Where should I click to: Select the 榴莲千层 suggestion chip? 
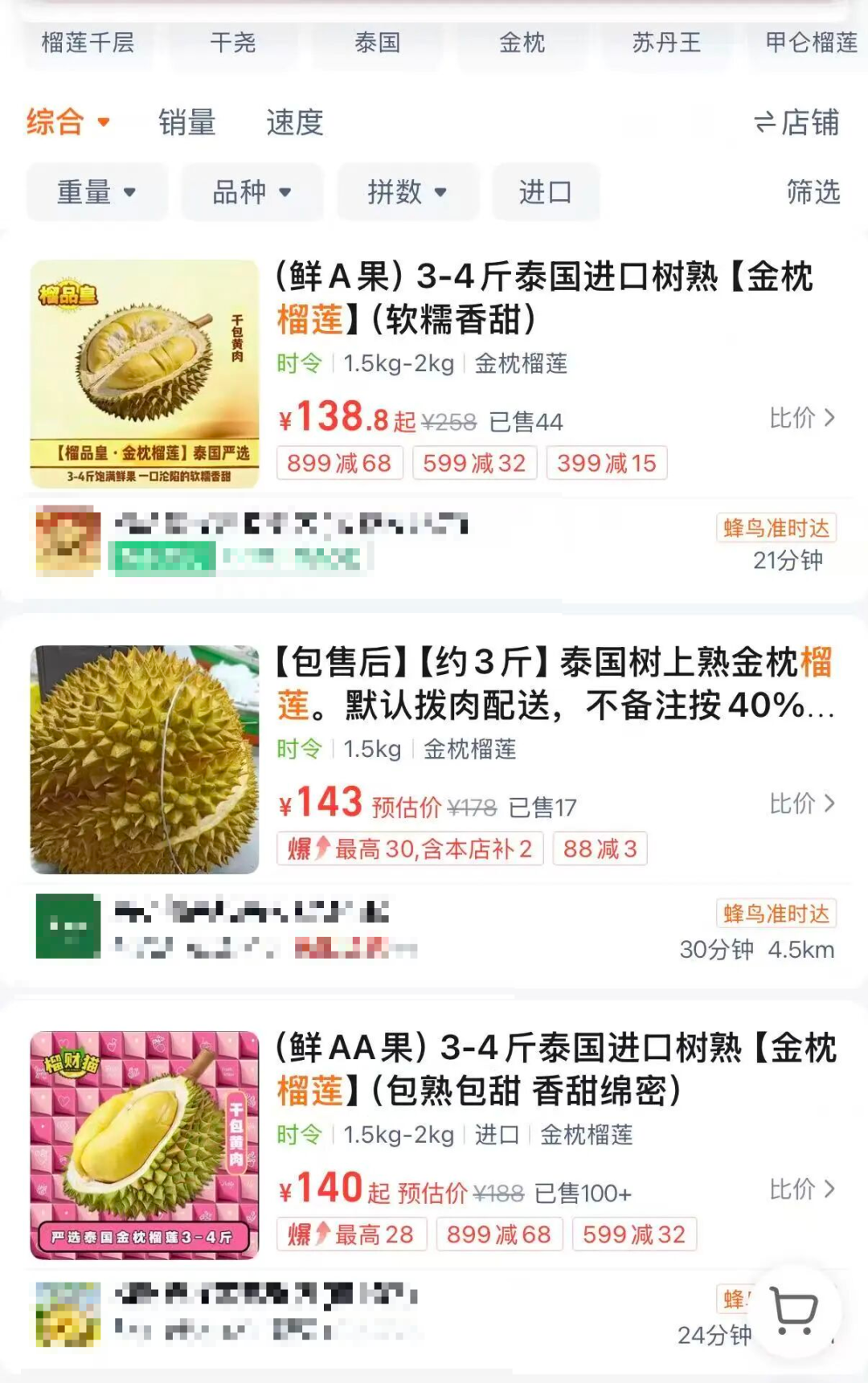click(88, 43)
